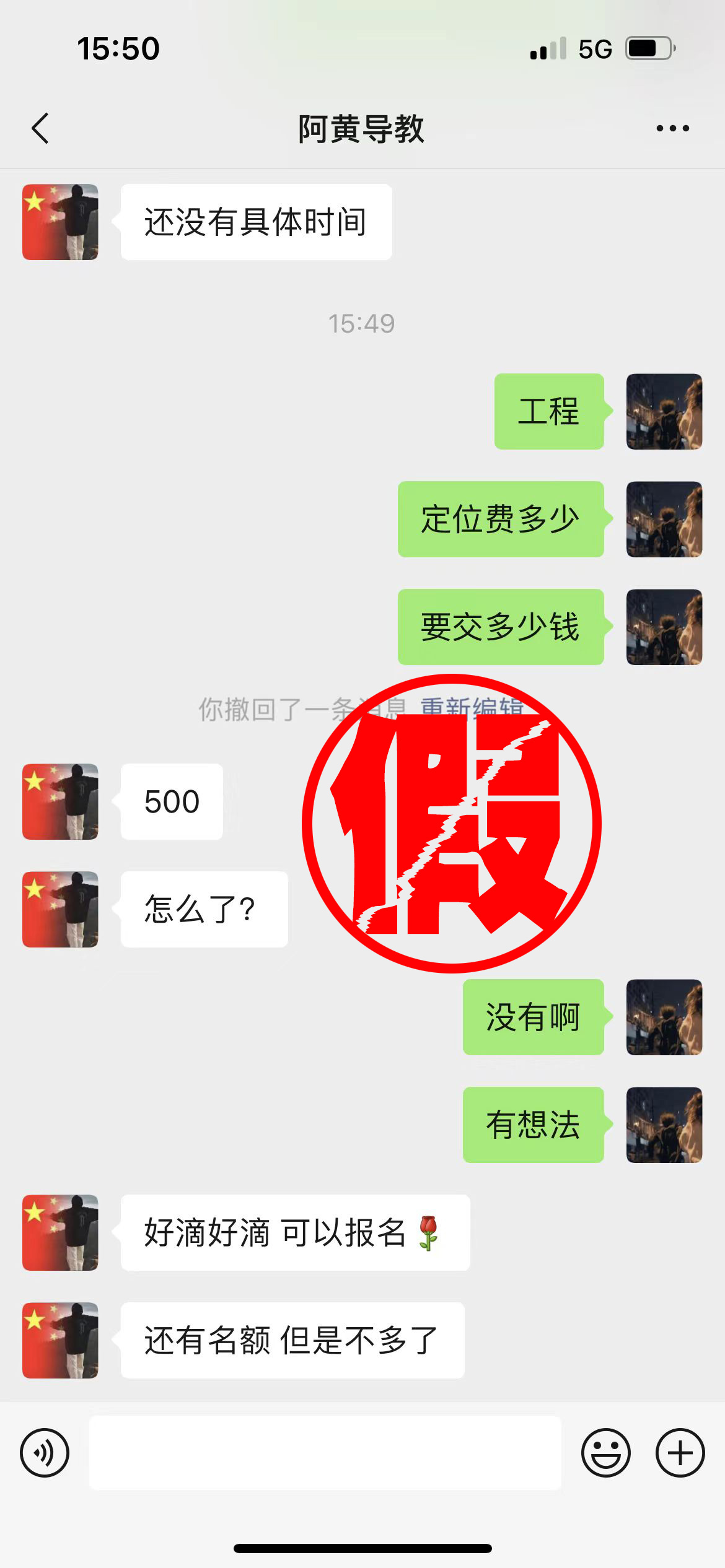The width and height of the screenshot is (725, 1568).
Task: Open the plus attachments menu
Action: (680, 1452)
